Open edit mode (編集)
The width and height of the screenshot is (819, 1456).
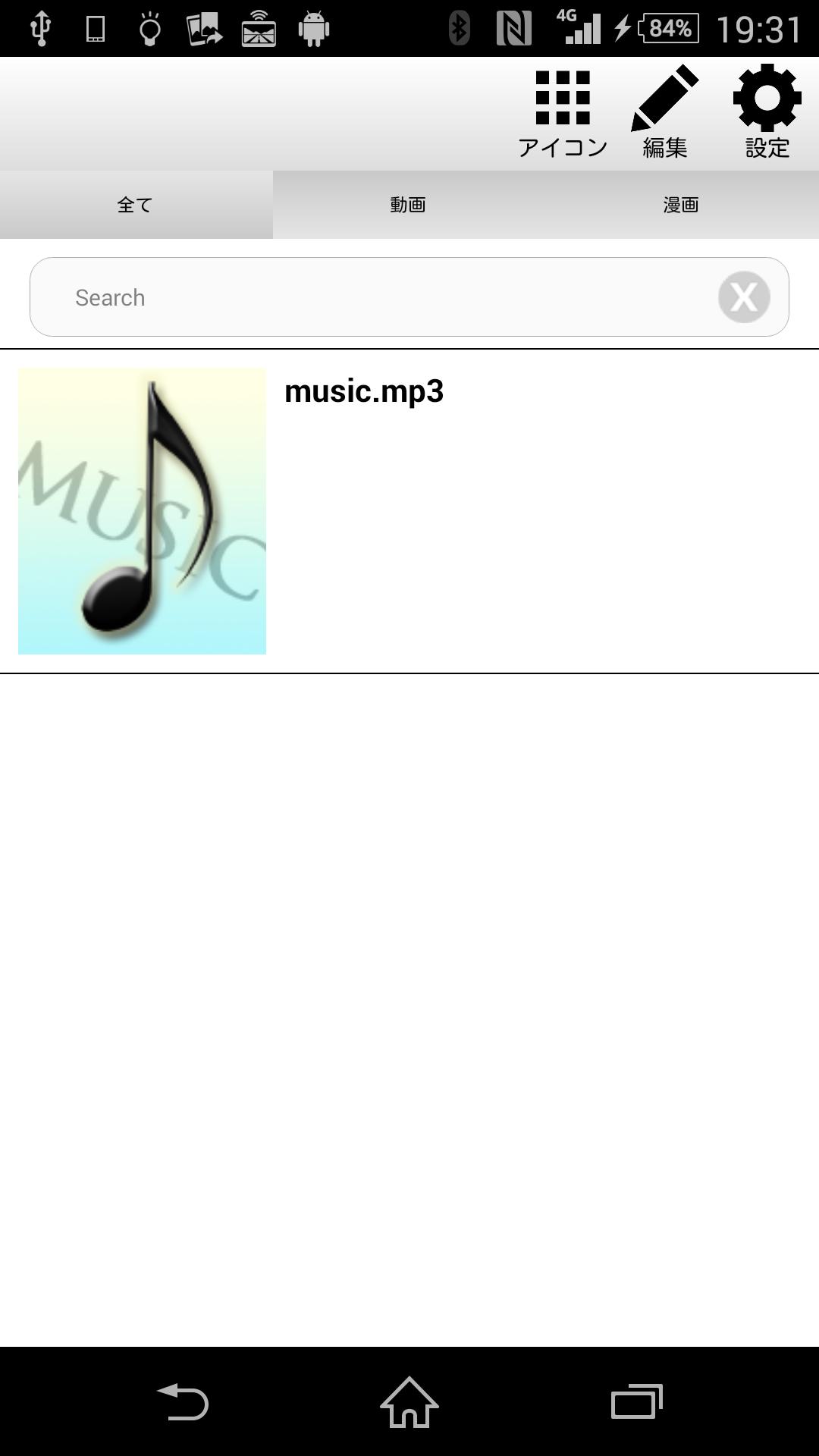[x=665, y=113]
